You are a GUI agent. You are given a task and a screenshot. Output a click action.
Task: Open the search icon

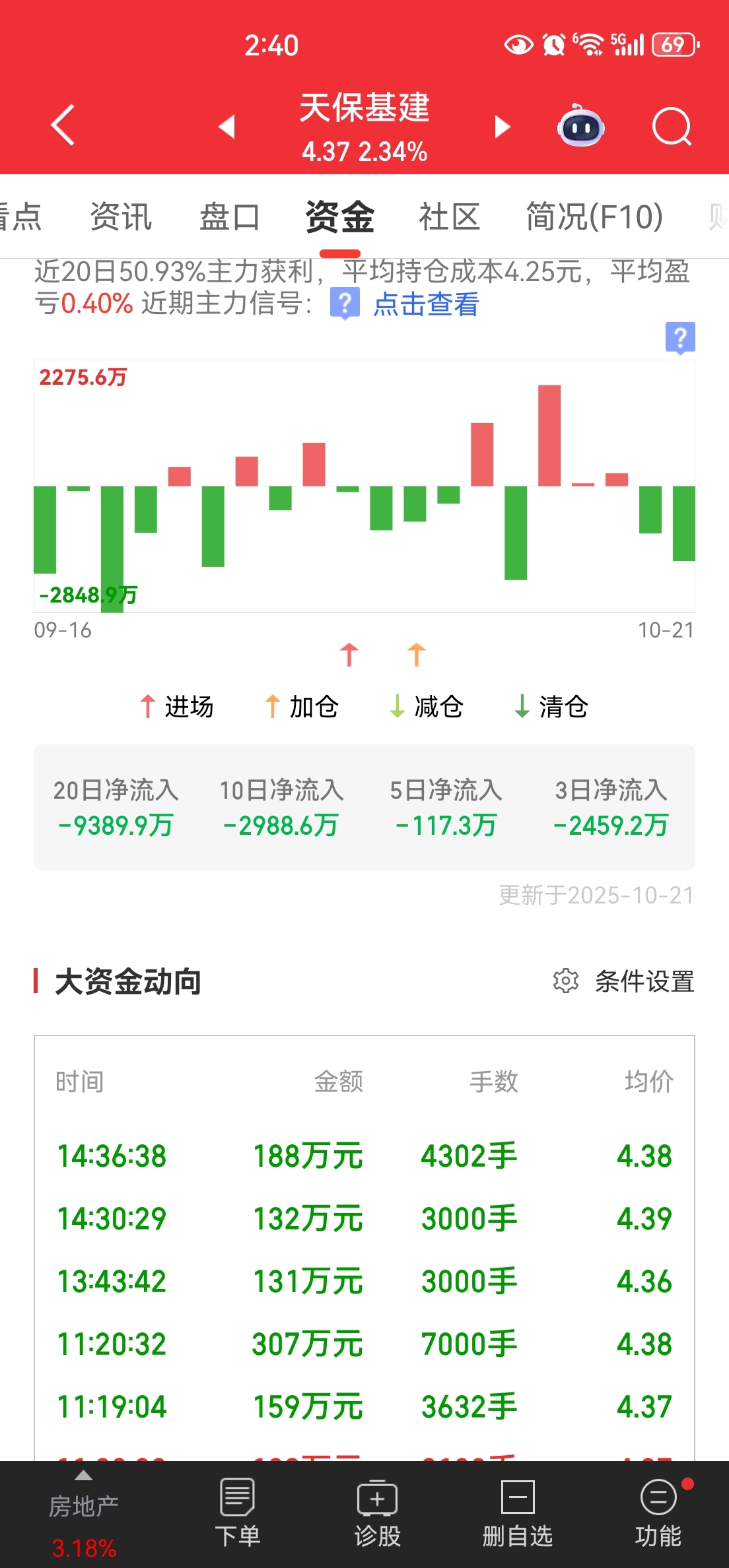click(671, 125)
